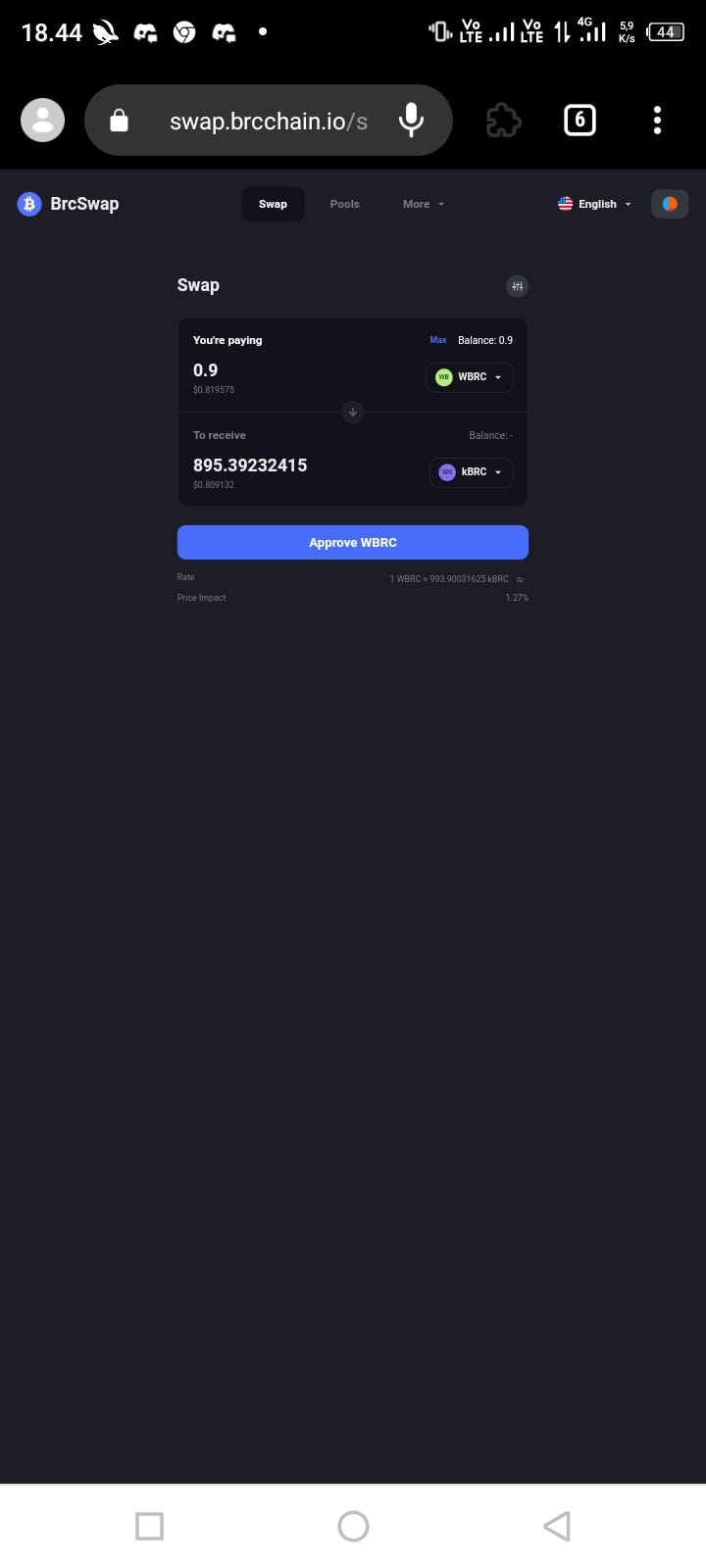The height and width of the screenshot is (1568, 706).
Task: Start voice search with microphone
Action: [x=412, y=121]
